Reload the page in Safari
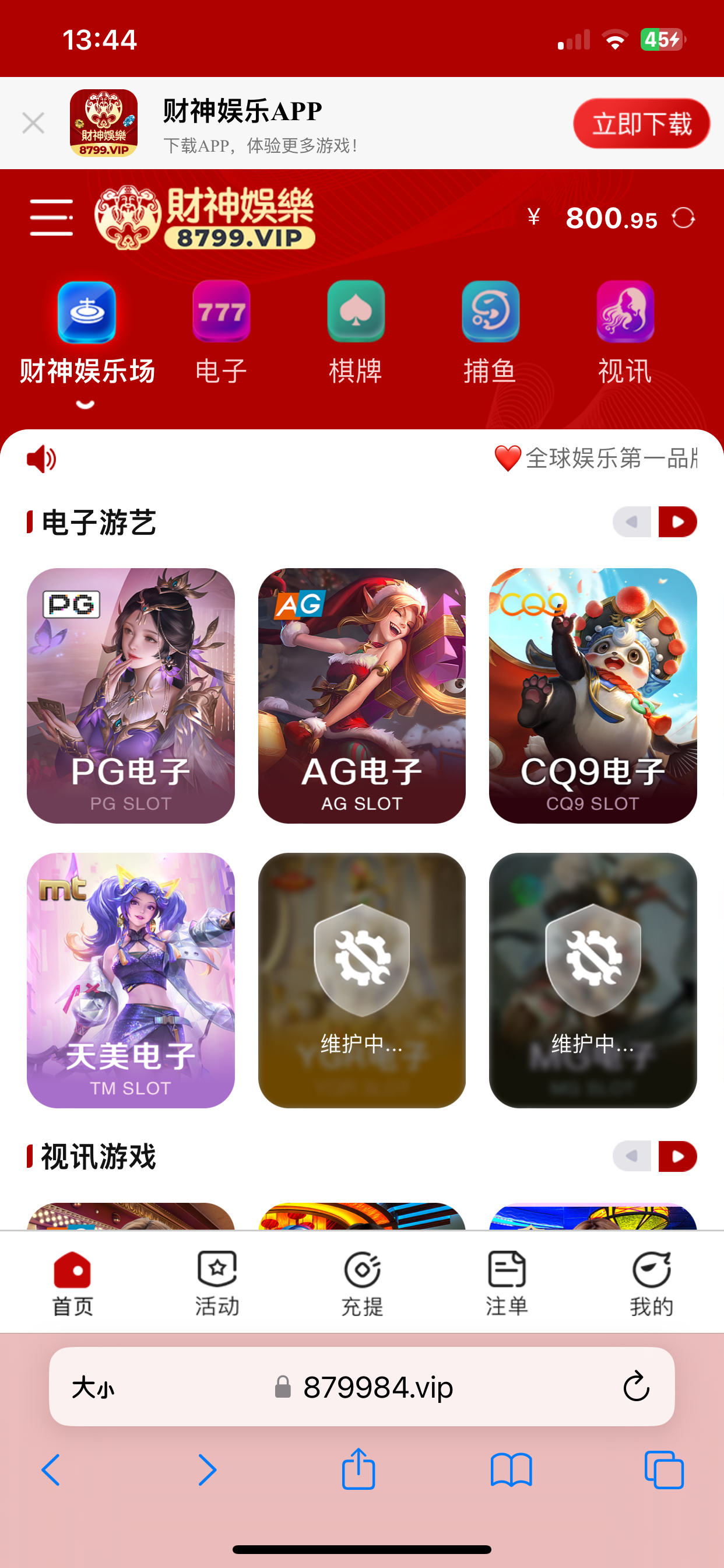The image size is (724, 1568). [637, 1387]
